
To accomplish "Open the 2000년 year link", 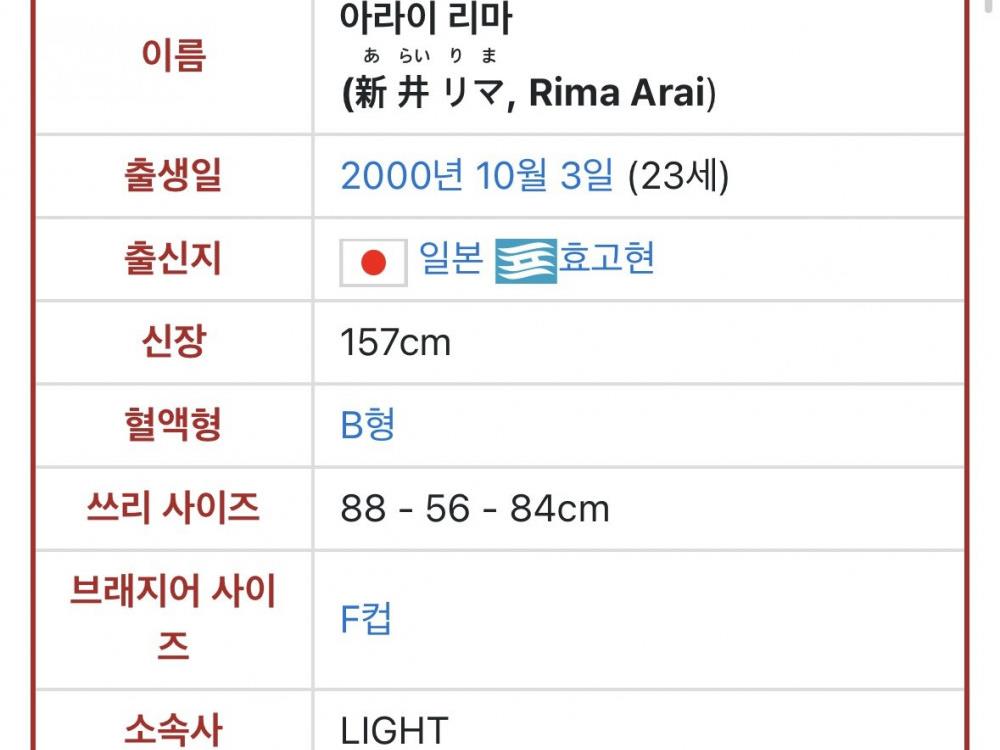I will point(402,176).
